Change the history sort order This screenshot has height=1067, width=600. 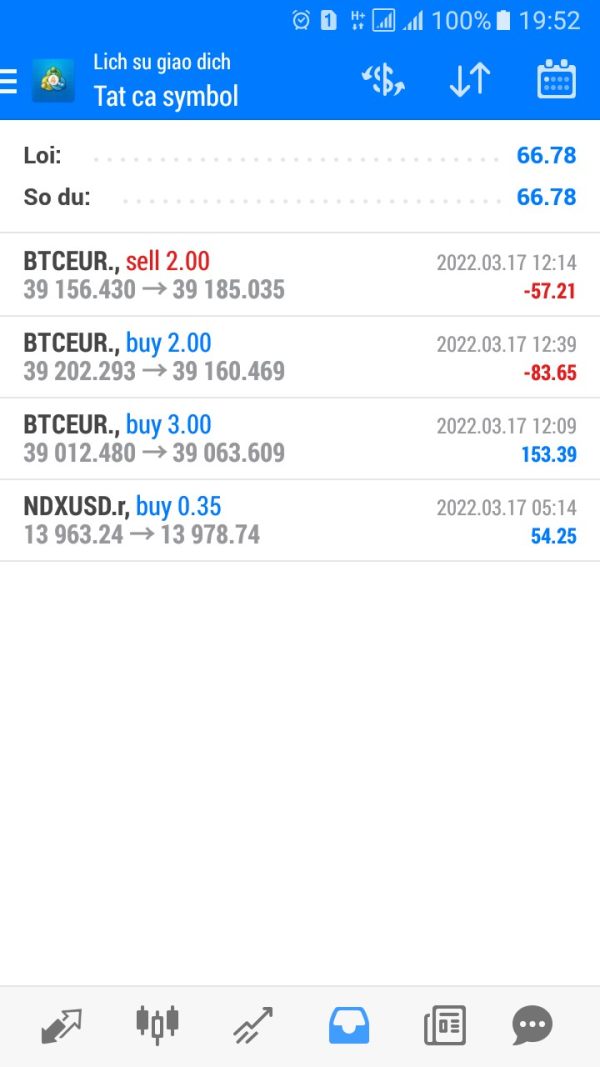[469, 81]
